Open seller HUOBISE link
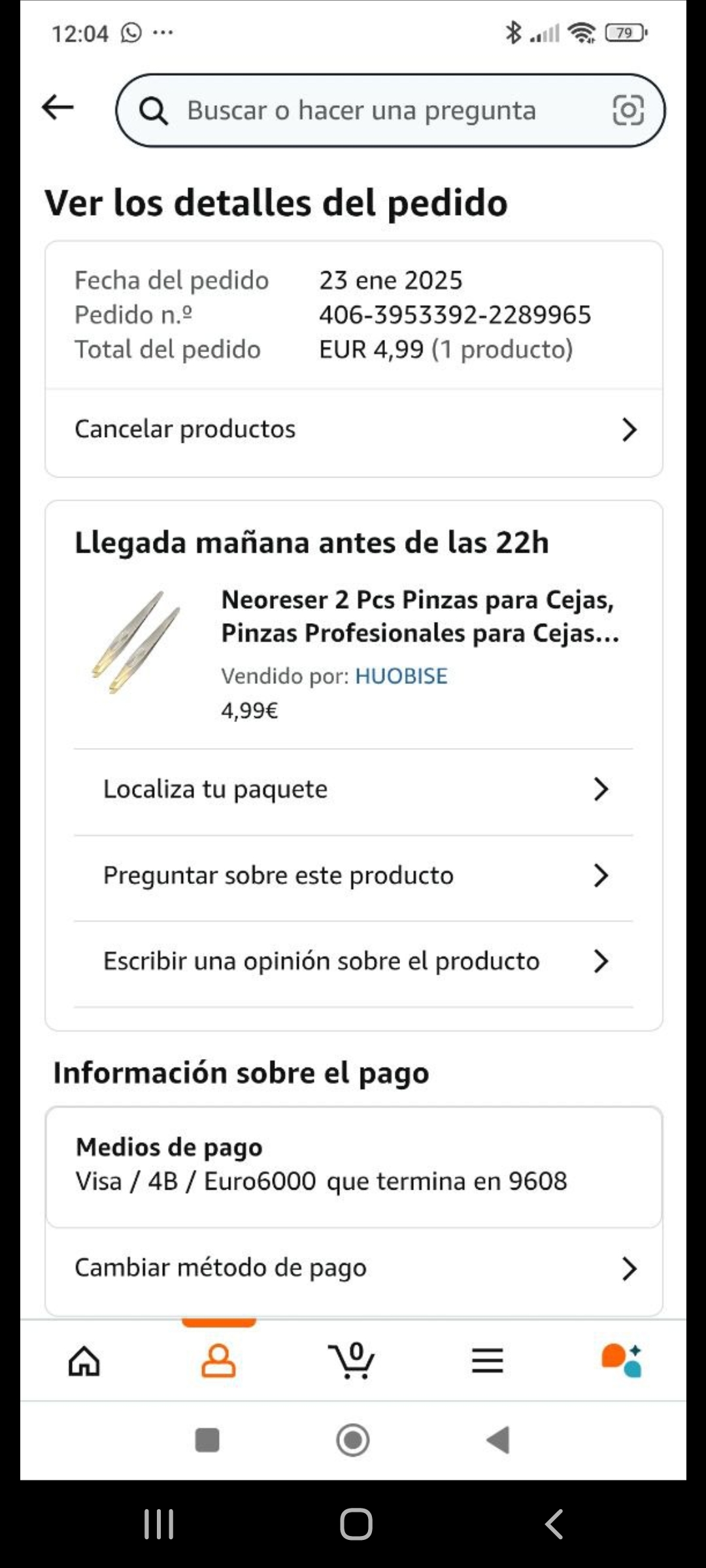 click(x=401, y=676)
